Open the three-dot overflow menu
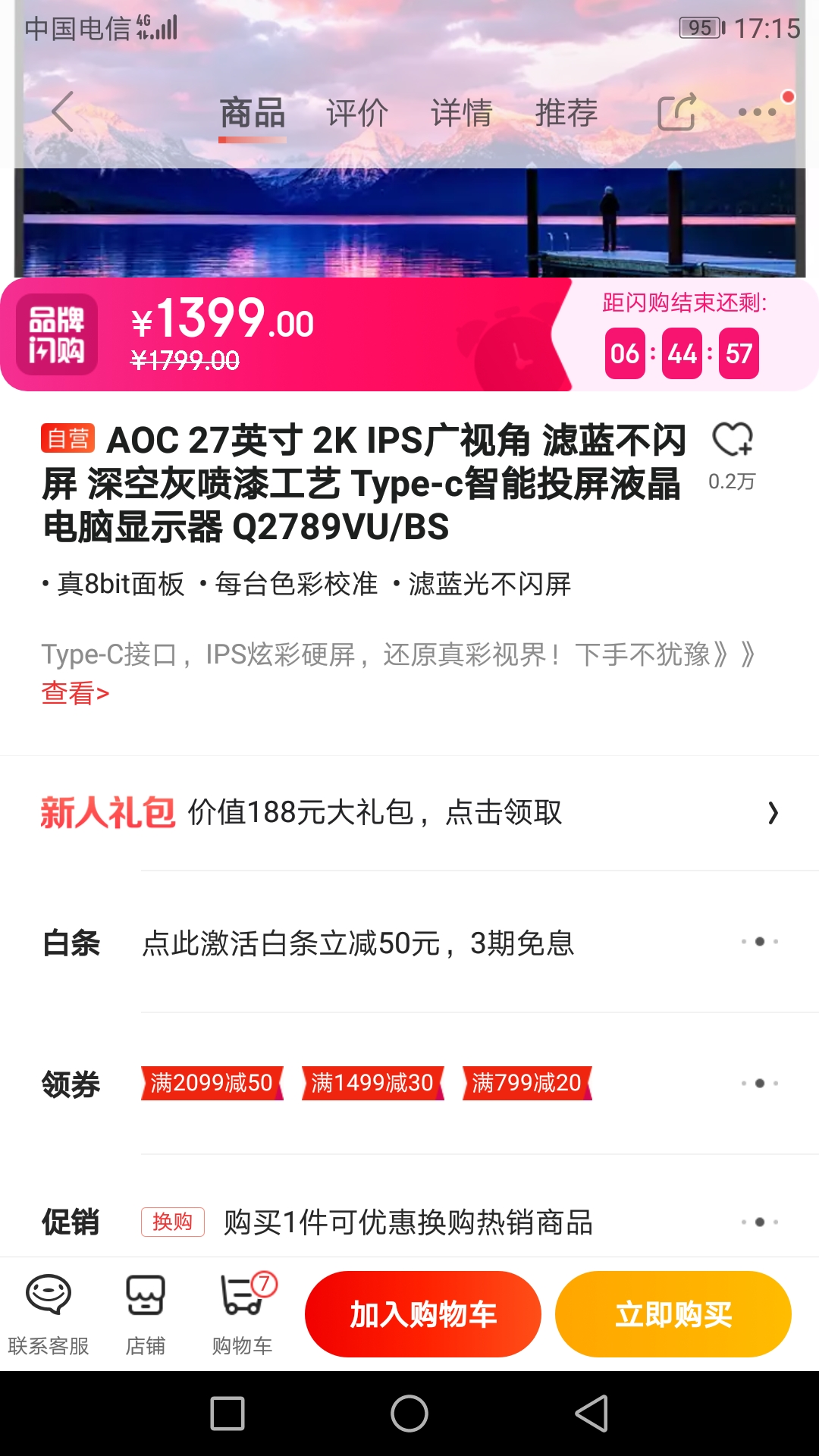 [758, 112]
